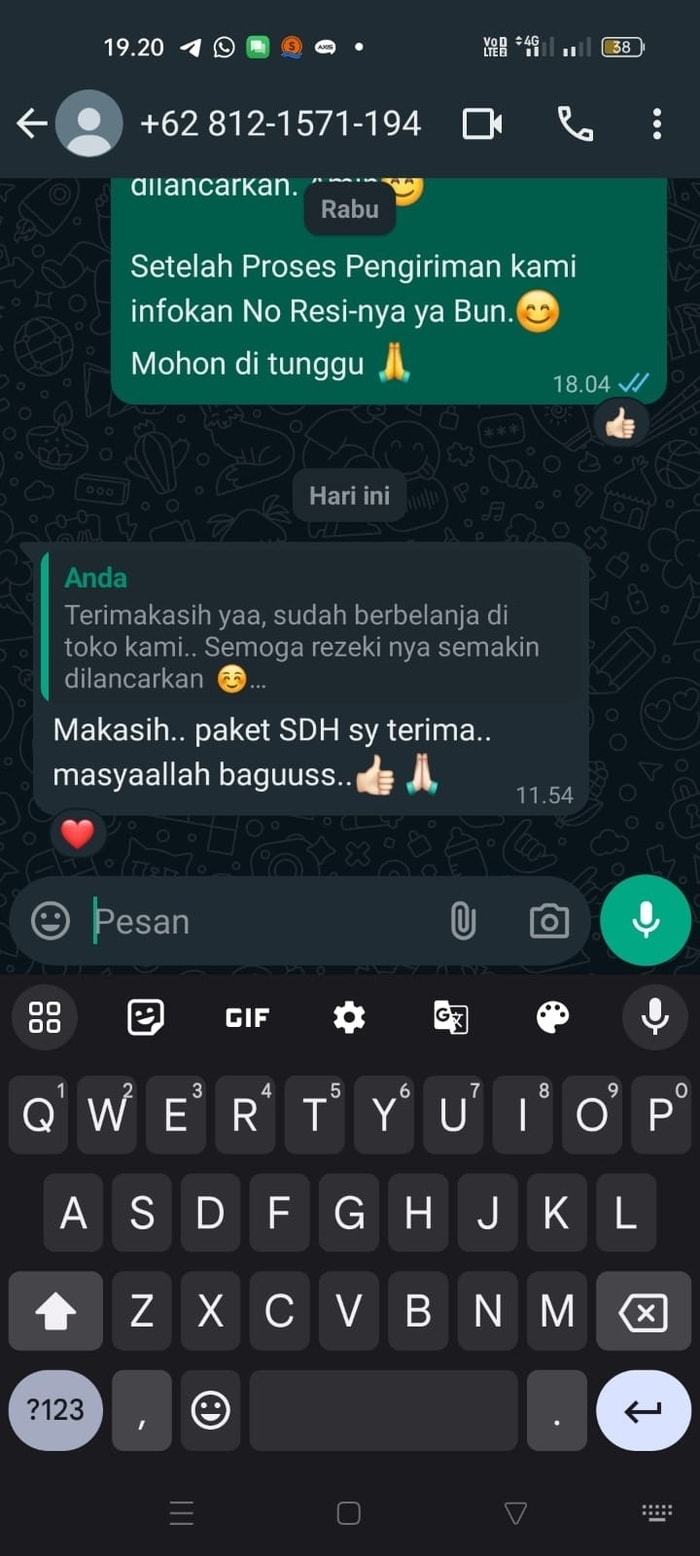The image size is (700, 1556).
Task: View the heart reaction on the message
Action: click(x=78, y=833)
